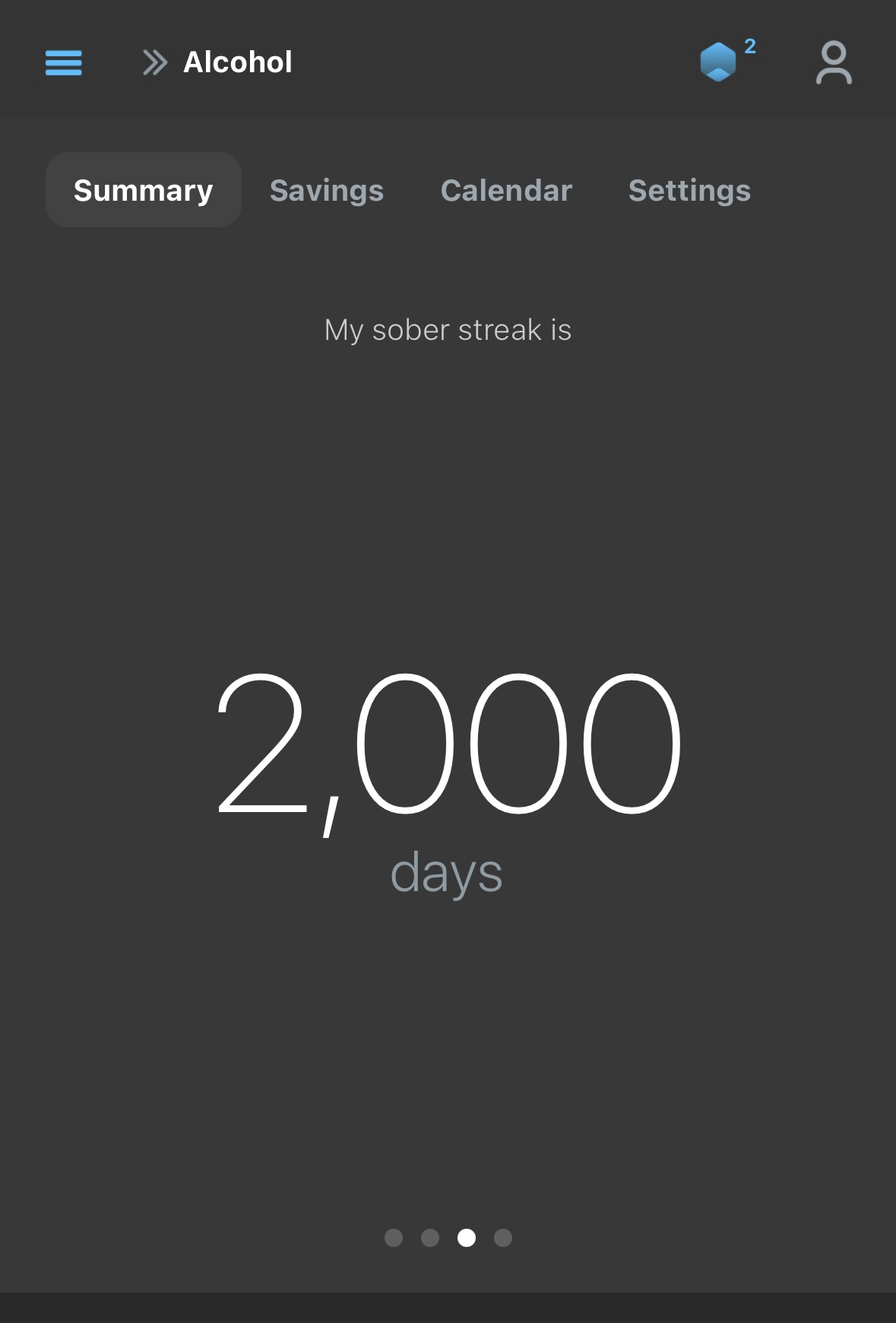Open the user profile icon
This screenshot has width=896, height=1323.
click(x=834, y=62)
